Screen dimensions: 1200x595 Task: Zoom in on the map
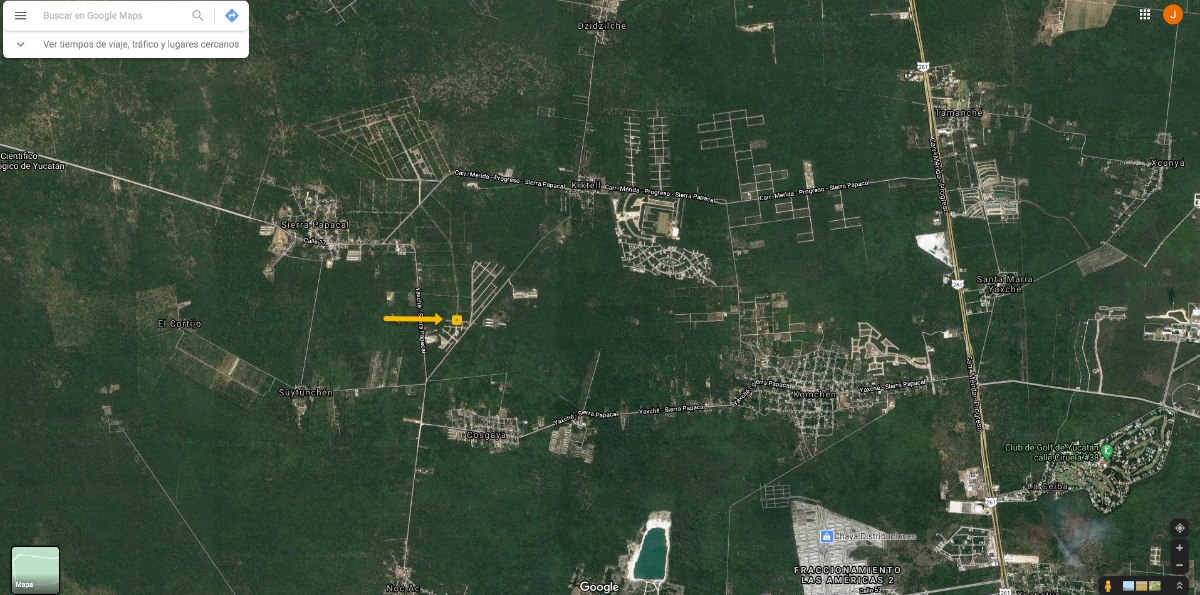click(x=1180, y=548)
